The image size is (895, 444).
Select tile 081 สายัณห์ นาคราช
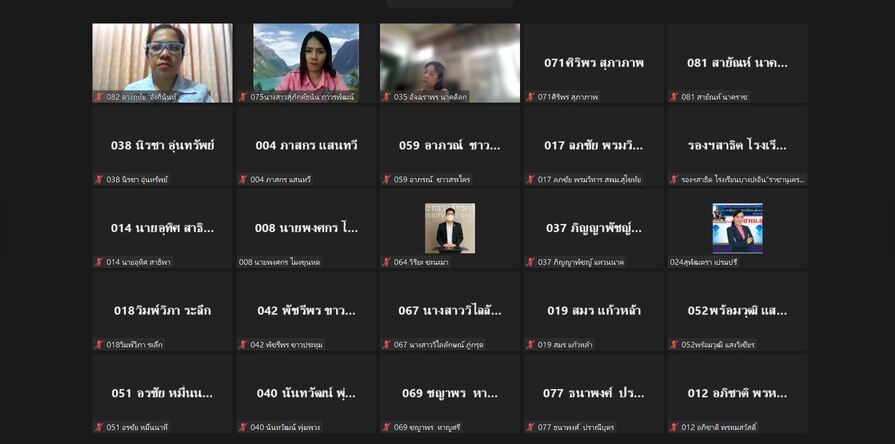click(x=737, y=62)
